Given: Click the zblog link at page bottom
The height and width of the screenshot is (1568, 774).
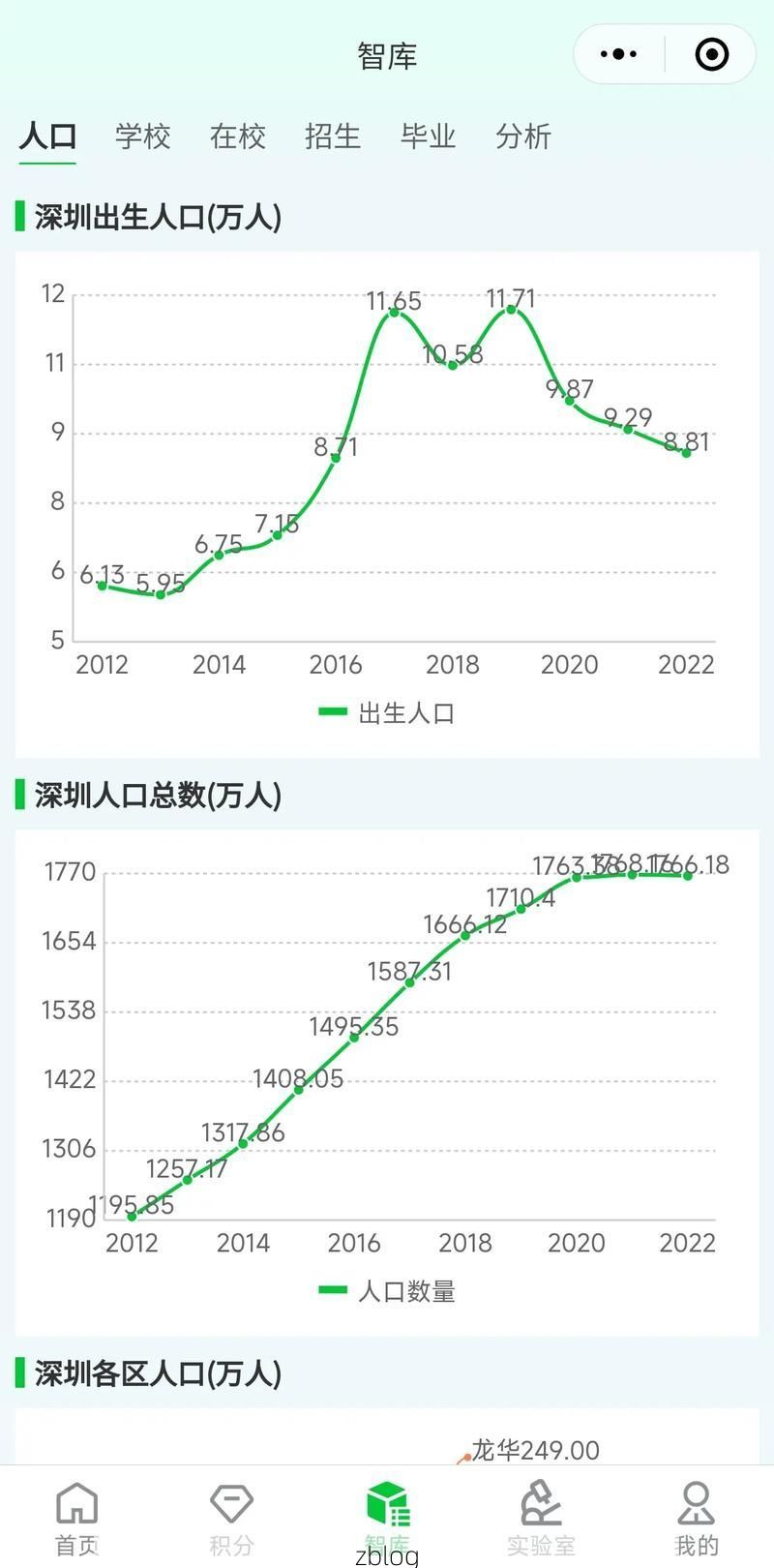Looking at the screenshot, I should [x=387, y=1554].
